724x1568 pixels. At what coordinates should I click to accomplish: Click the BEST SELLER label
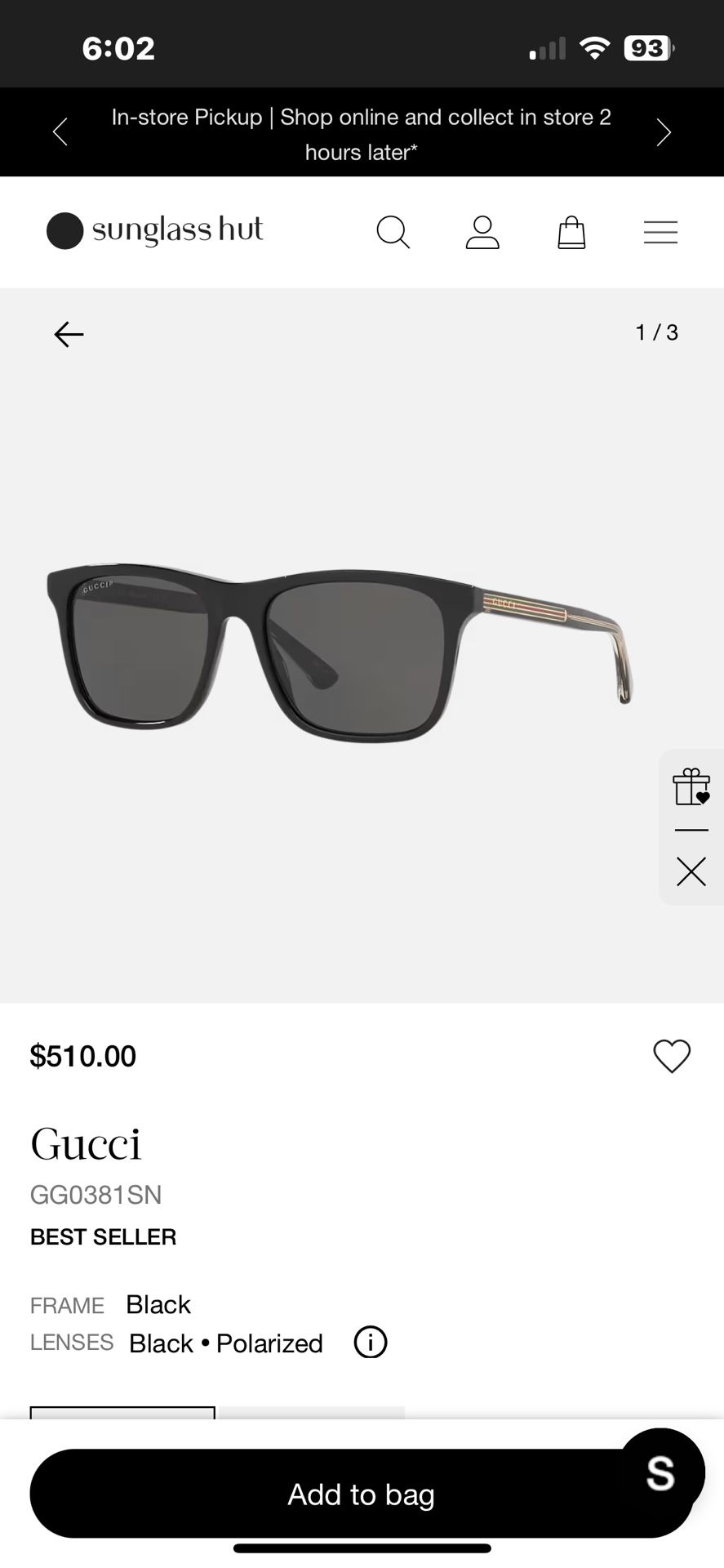click(103, 1236)
